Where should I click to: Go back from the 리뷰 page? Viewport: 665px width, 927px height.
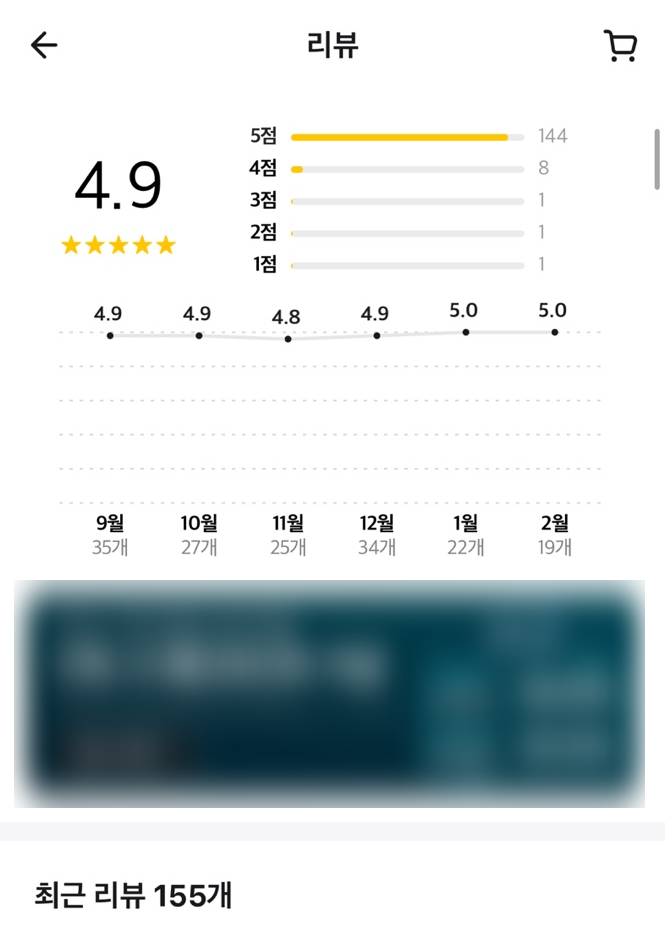[x=44, y=45]
